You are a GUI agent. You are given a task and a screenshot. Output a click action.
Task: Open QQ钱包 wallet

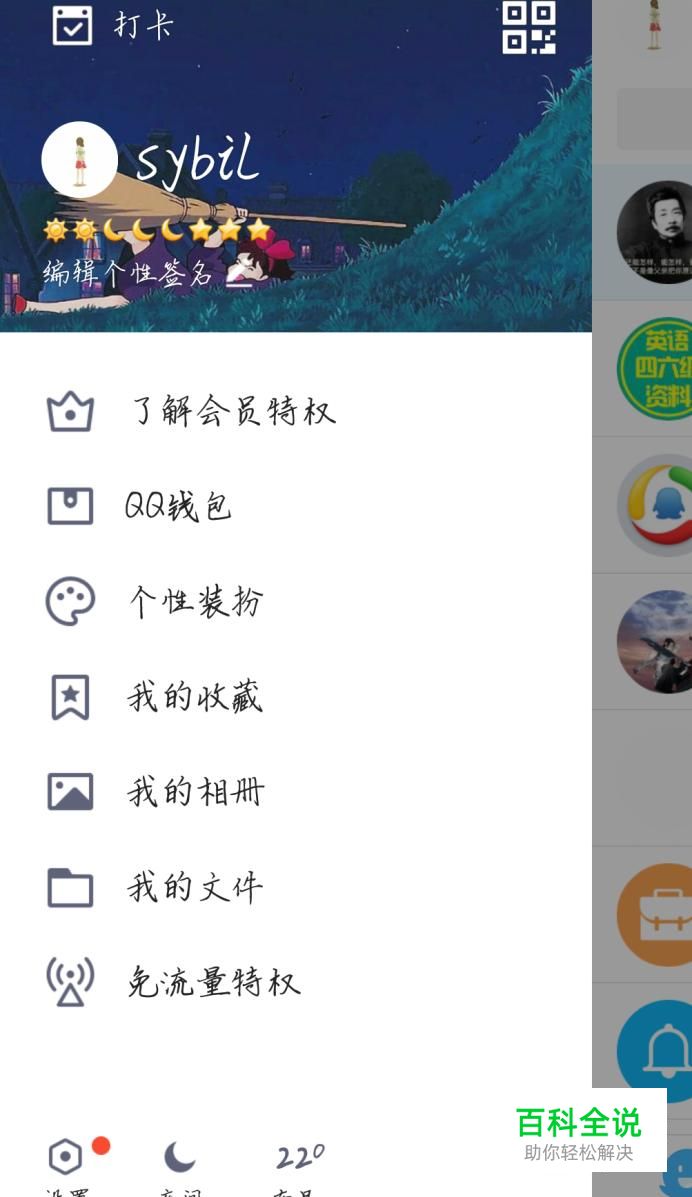pyautogui.click(x=177, y=506)
